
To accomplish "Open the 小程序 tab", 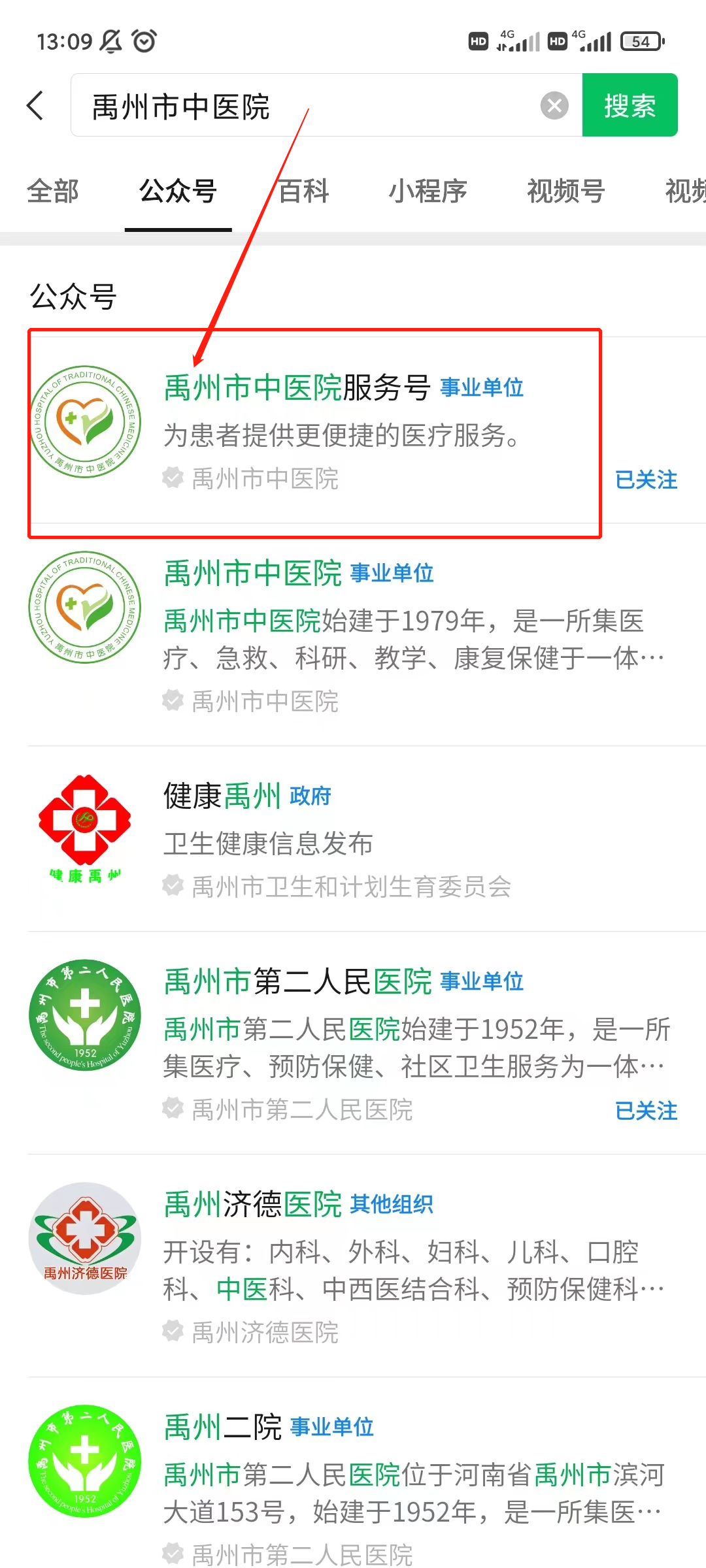I will pos(428,192).
